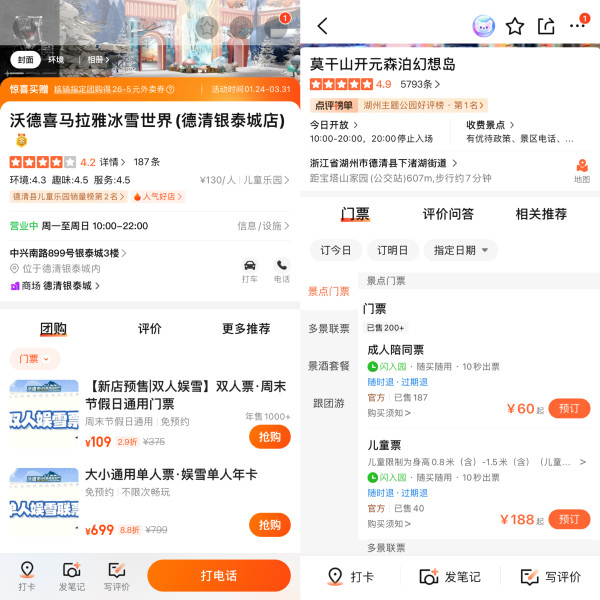The image size is (600, 600).
Task: Switch to the 相关推荐 tab
Action: click(541, 214)
